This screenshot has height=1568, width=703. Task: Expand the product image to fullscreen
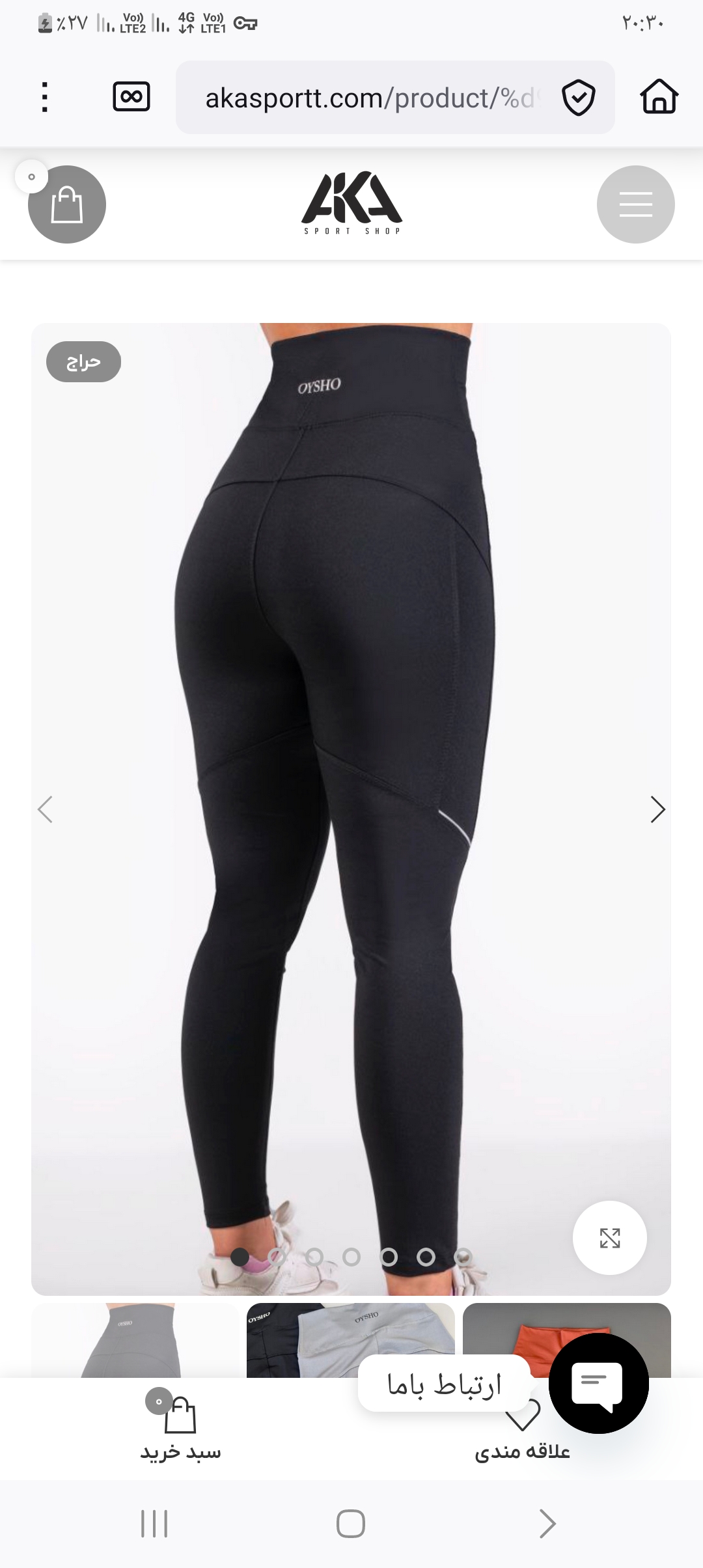click(609, 1238)
